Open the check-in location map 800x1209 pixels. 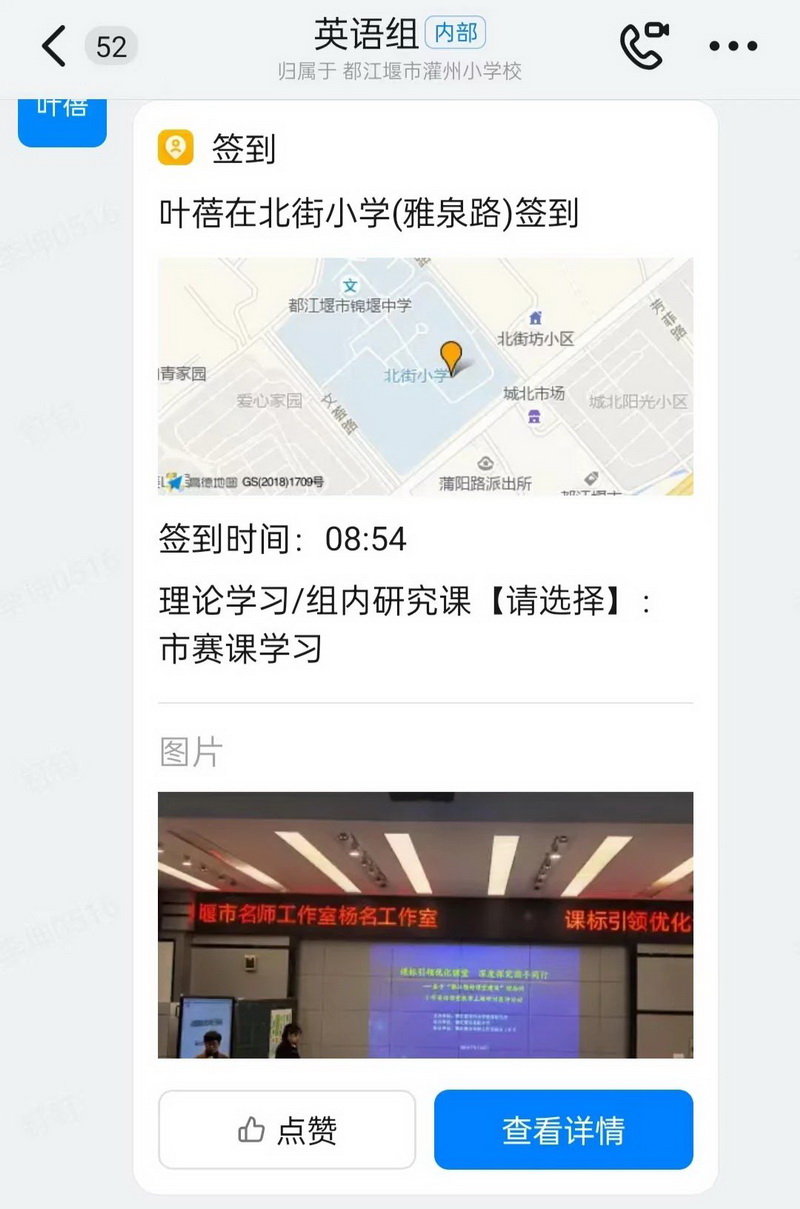click(x=425, y=376)
